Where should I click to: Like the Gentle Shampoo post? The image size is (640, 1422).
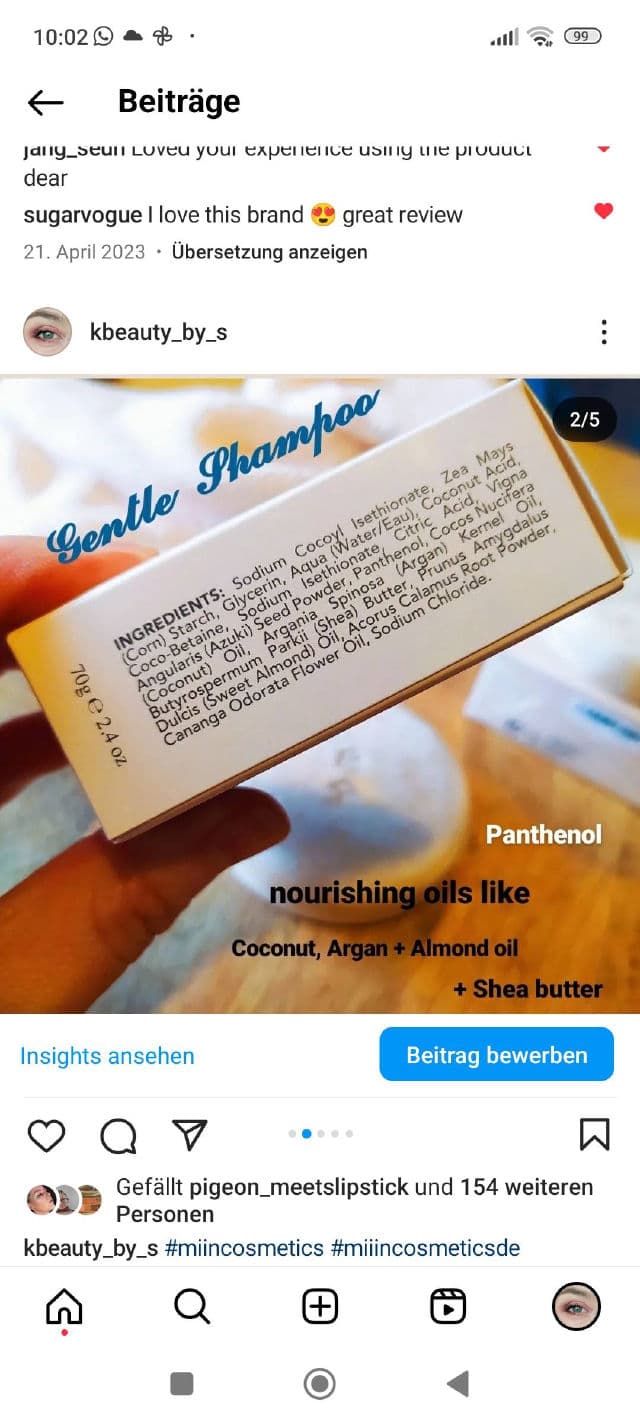(x=46, y=1135)
